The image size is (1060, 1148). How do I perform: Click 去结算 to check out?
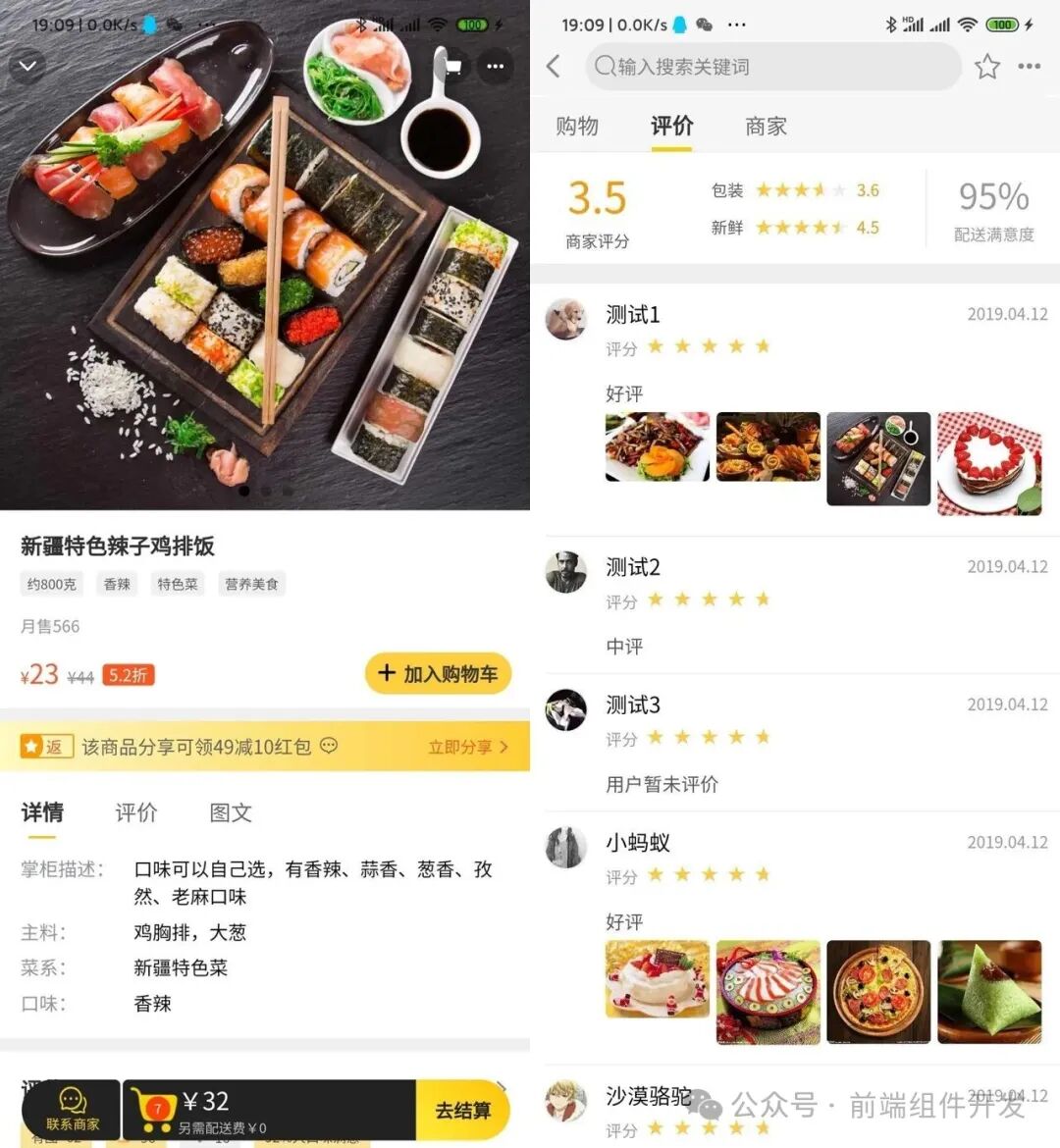(462, 1109)
